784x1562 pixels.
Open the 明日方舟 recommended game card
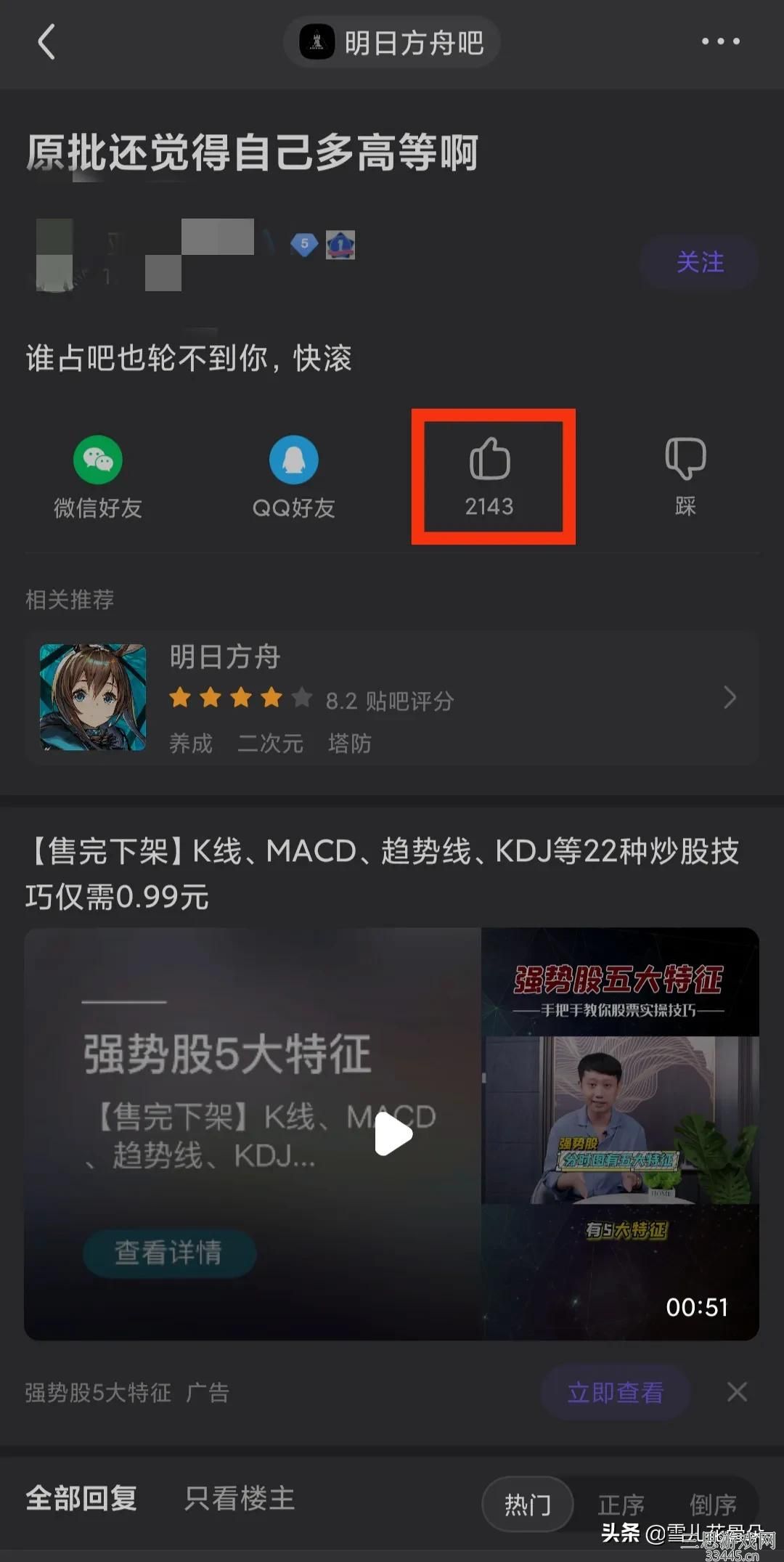(392, 697)
